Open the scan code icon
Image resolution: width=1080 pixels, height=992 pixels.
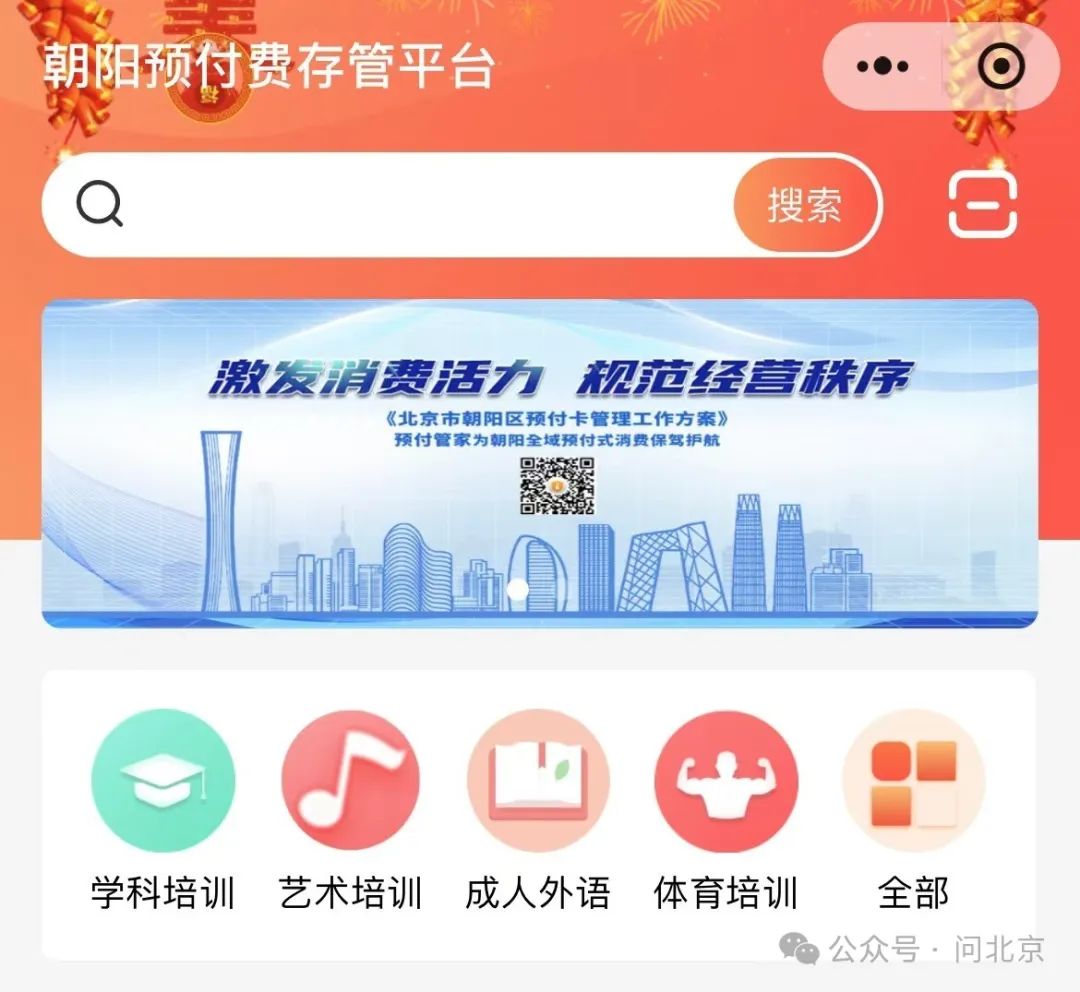click(982, 205)
